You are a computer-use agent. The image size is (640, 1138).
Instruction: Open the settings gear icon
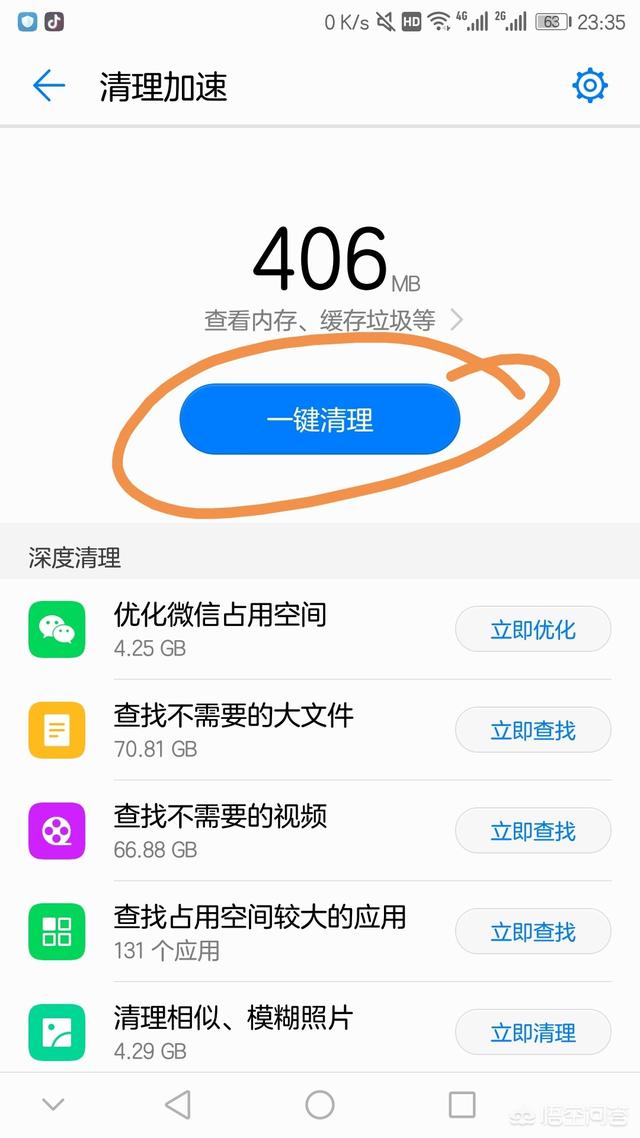point(590,86)
